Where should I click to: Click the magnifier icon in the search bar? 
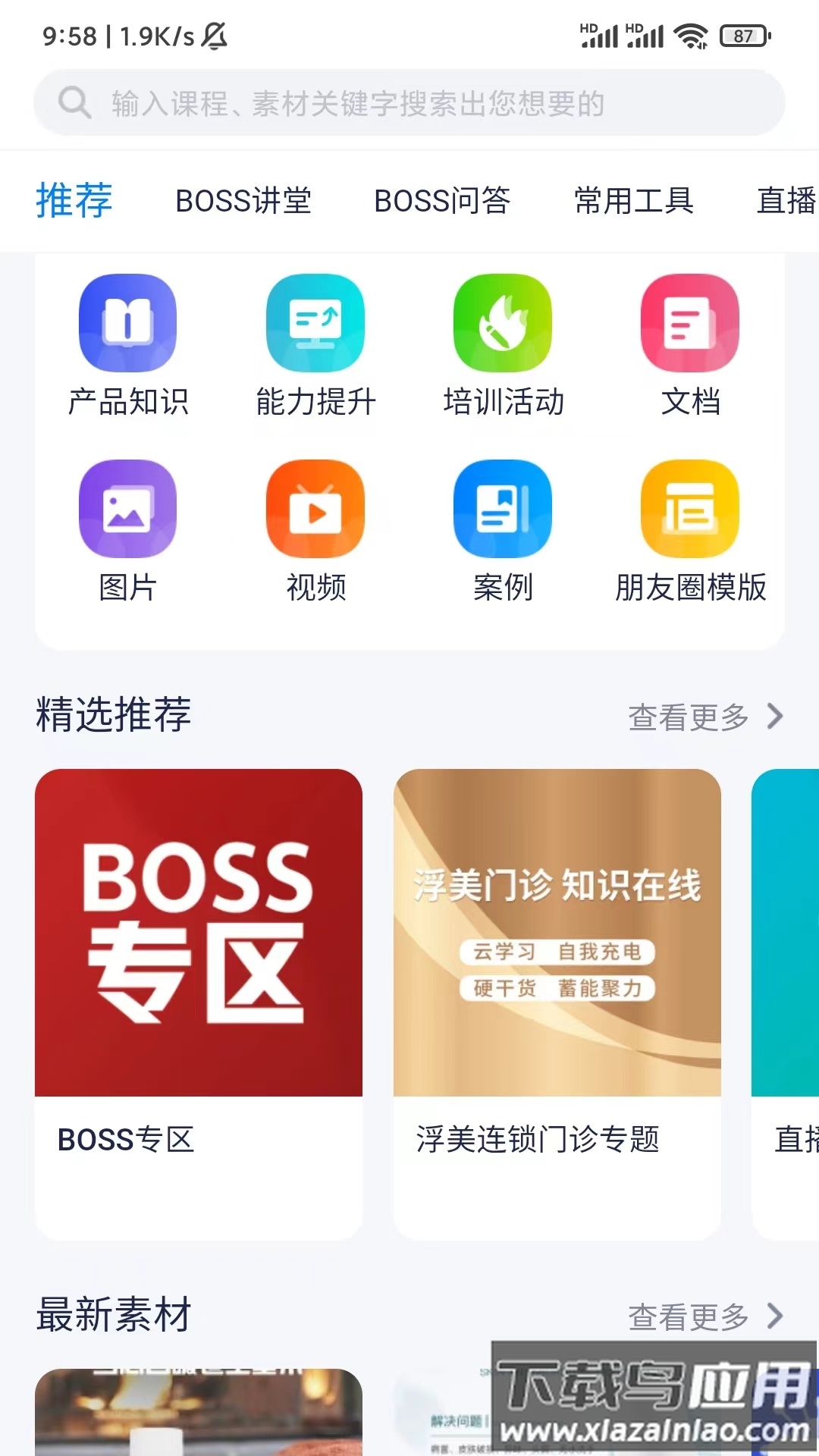coord(73,102)
